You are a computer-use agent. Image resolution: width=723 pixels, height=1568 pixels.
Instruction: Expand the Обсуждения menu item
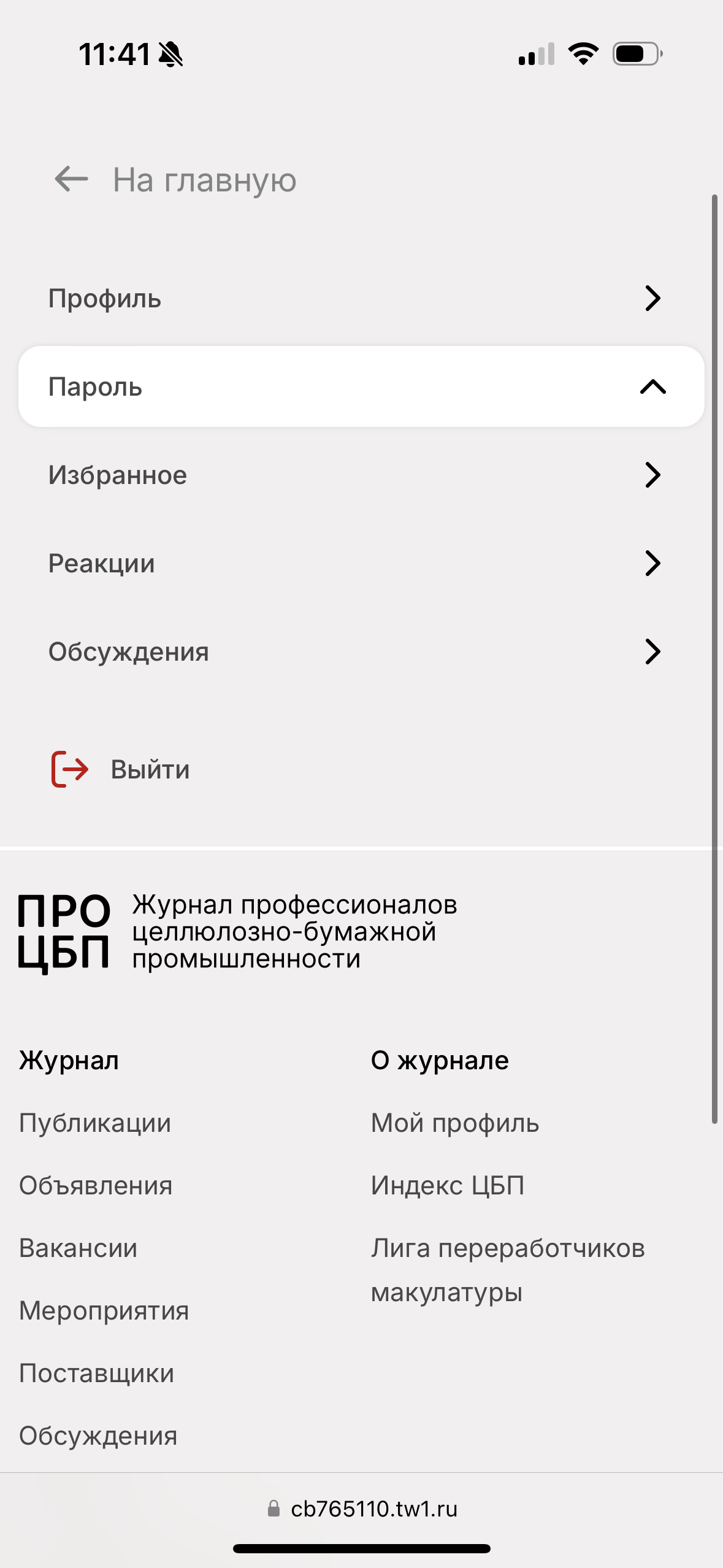(361, 651)
